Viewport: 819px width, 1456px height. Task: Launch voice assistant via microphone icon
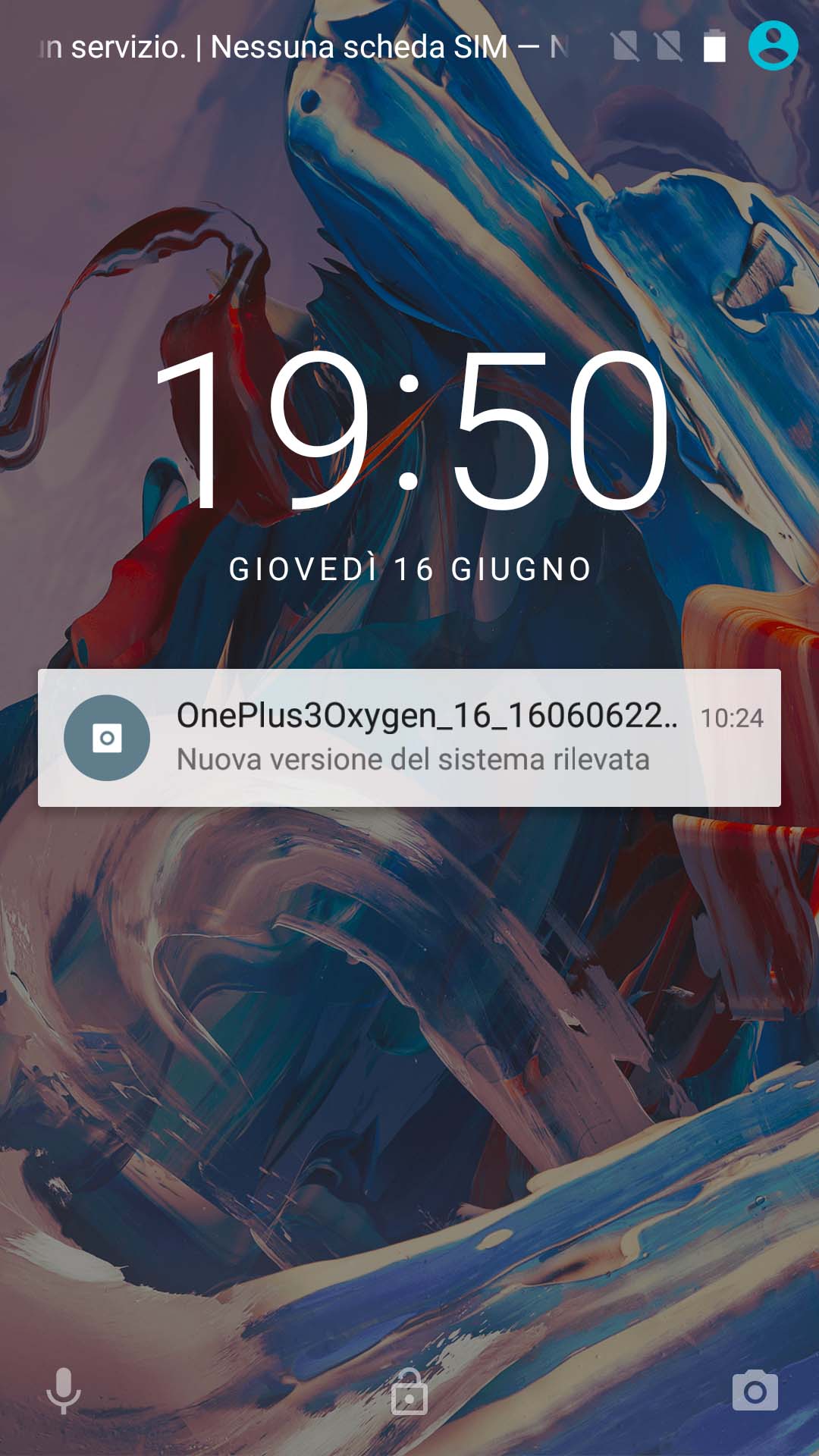pyautogui.click(x=64, y=1391)
